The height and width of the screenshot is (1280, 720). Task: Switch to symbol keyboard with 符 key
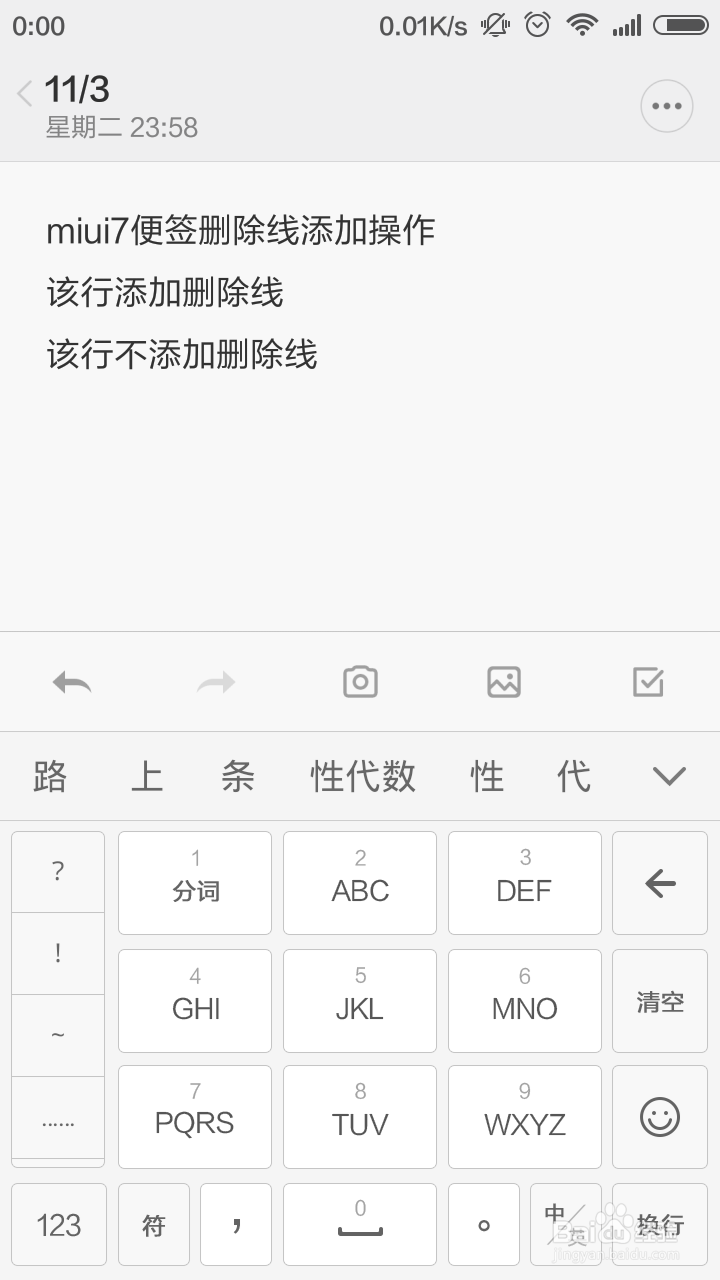click(x=153, y=1224)
